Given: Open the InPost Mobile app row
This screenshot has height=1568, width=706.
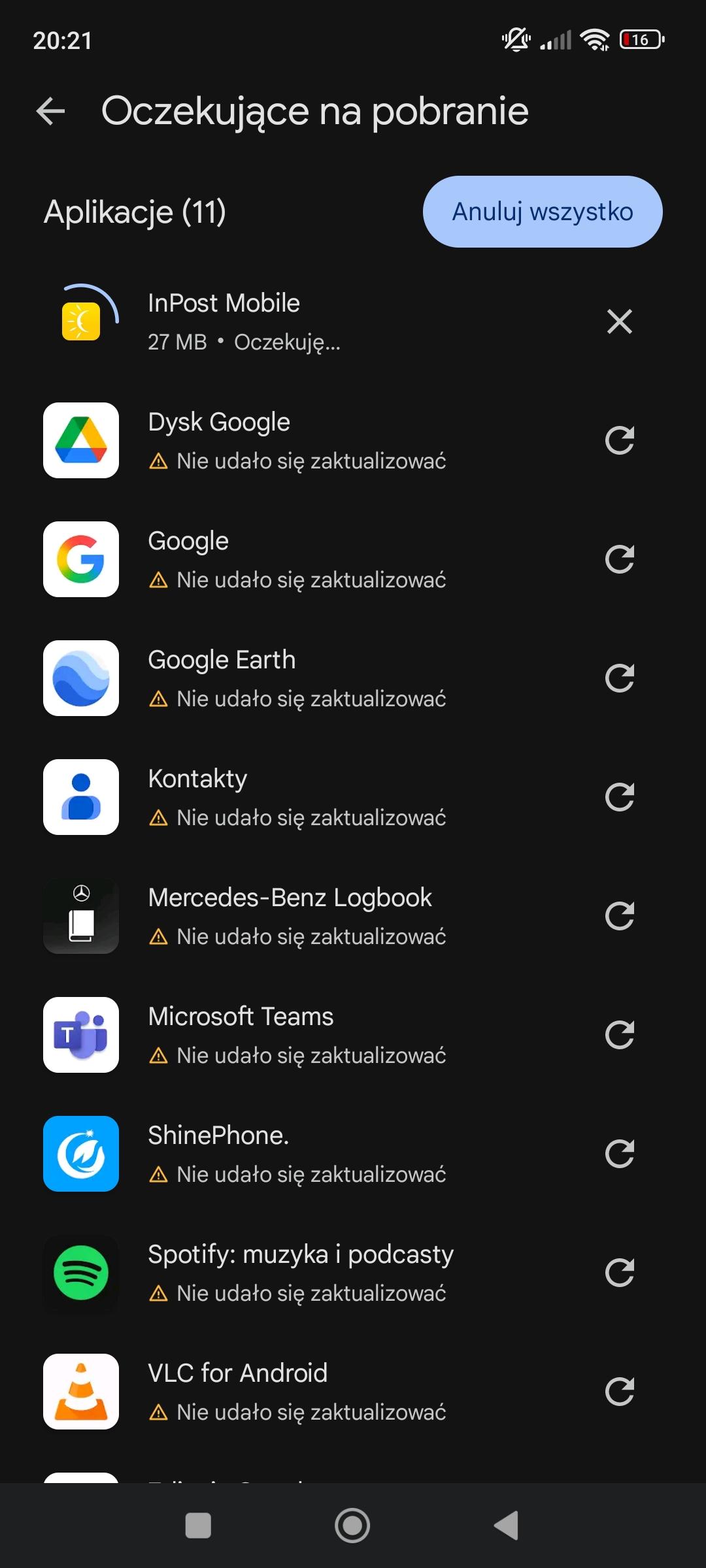Looking at the screenshot, I should [x=294, y=321].
